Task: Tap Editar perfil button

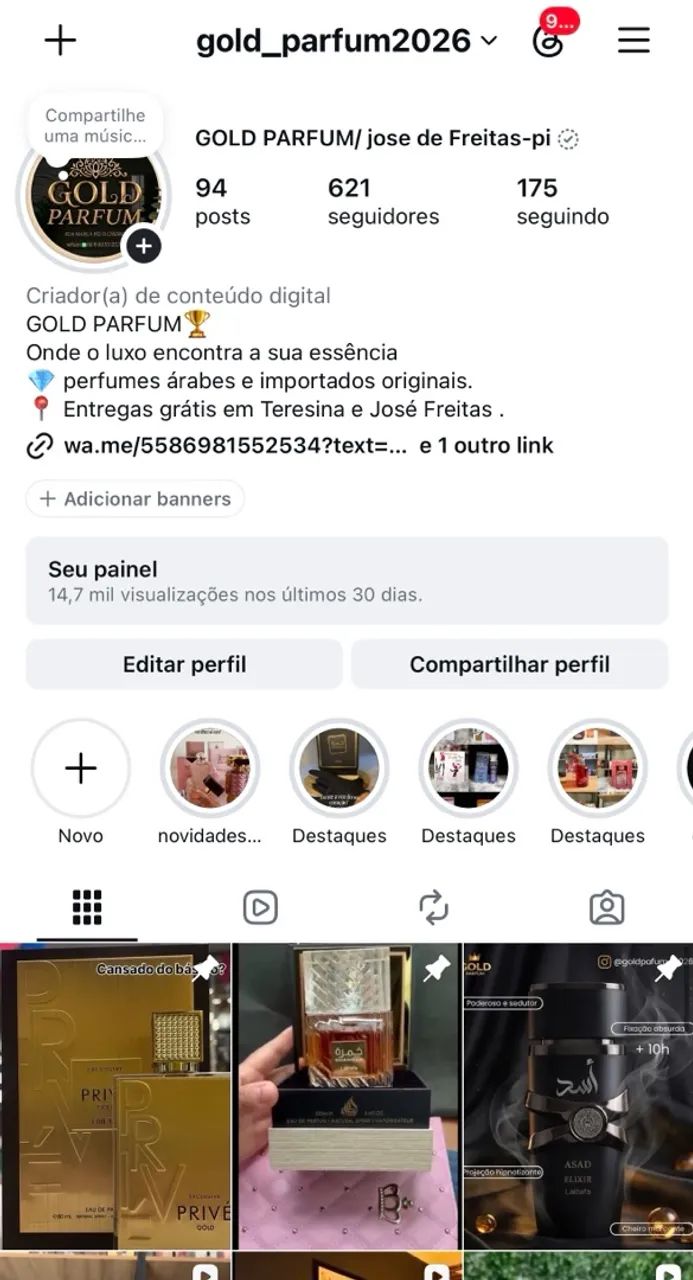Action: coord(184,664)
